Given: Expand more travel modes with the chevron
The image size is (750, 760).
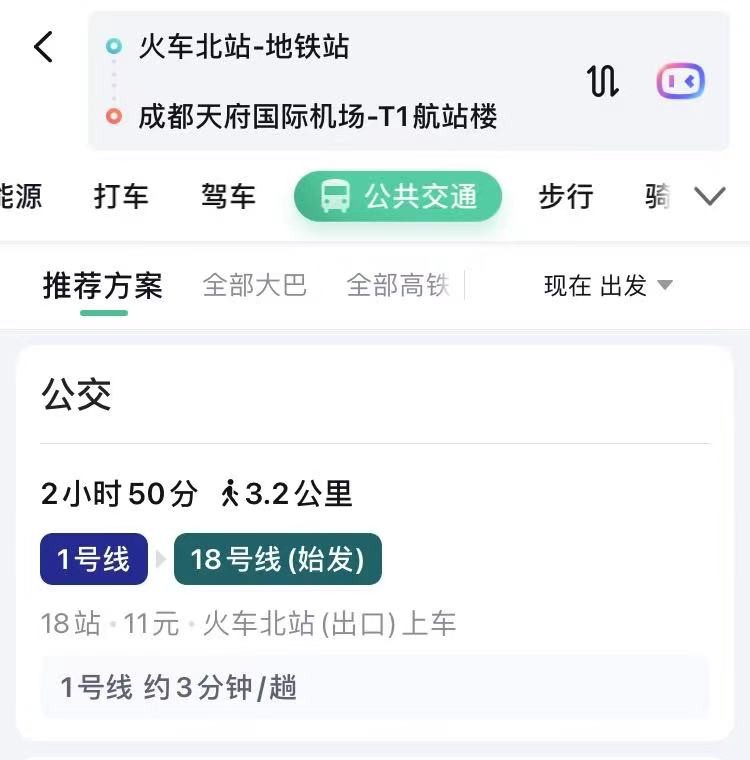Looking at the screenshot, I should [710, 197].
